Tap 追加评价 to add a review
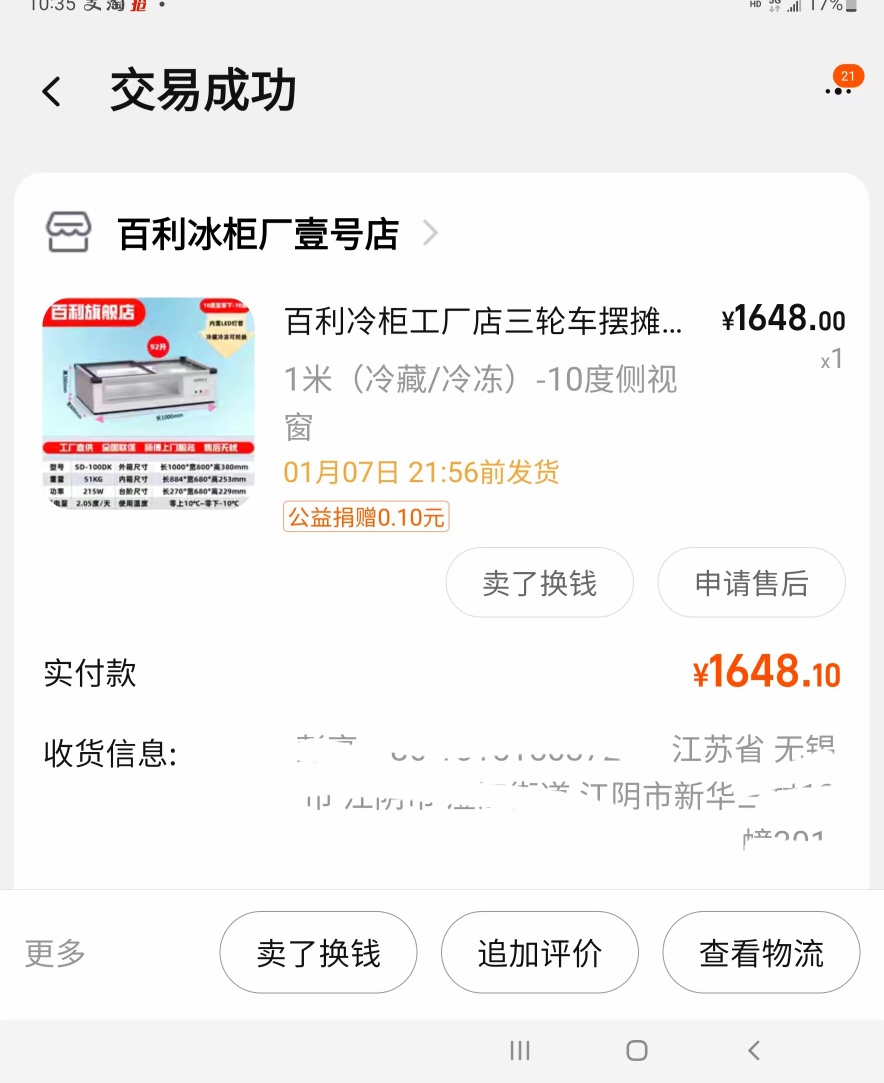The height and width of the screenshot is (1083, 884). tap(540, 953)
